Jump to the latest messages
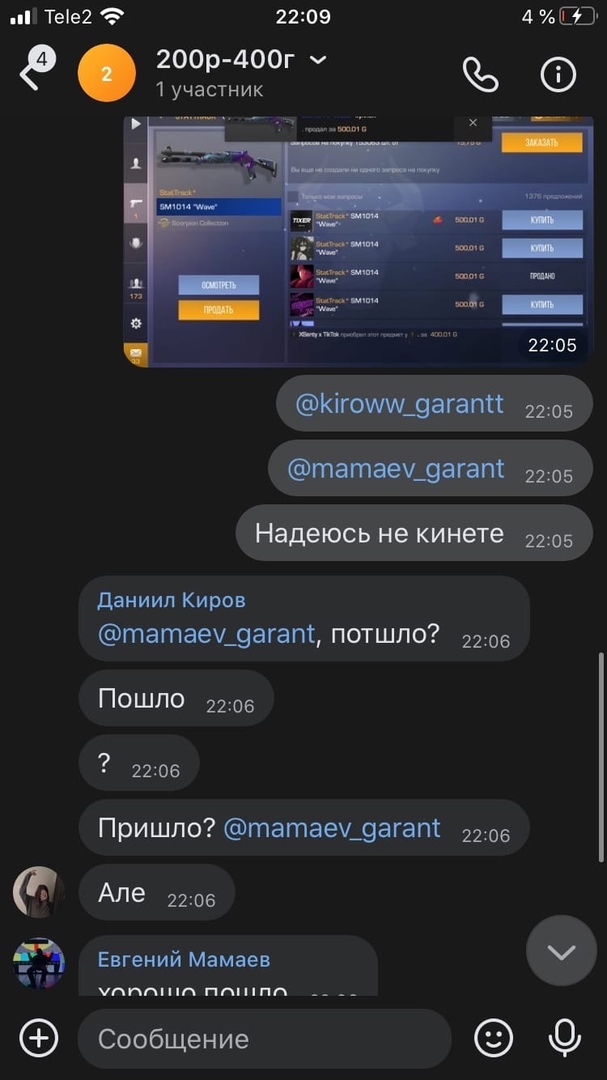 561,951
